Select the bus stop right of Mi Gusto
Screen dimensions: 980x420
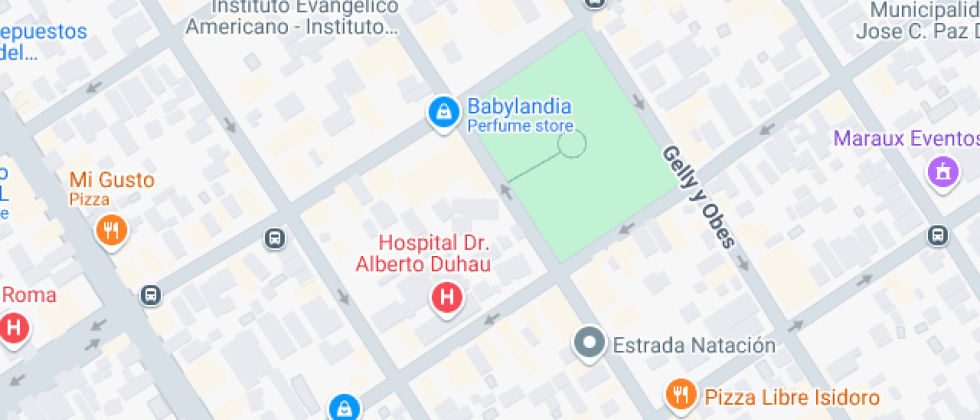tap(274, 238)
